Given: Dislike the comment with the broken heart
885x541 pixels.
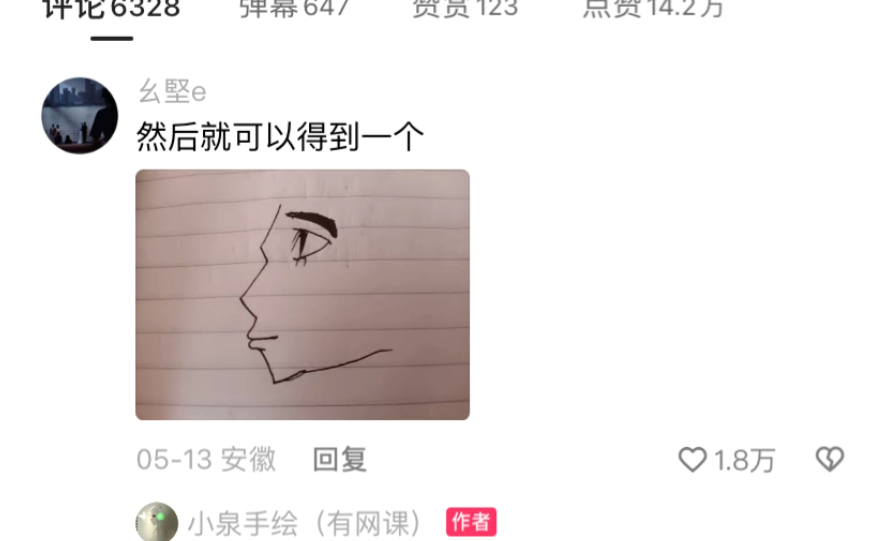Looking at the screenshot, I should coord(830,460).
